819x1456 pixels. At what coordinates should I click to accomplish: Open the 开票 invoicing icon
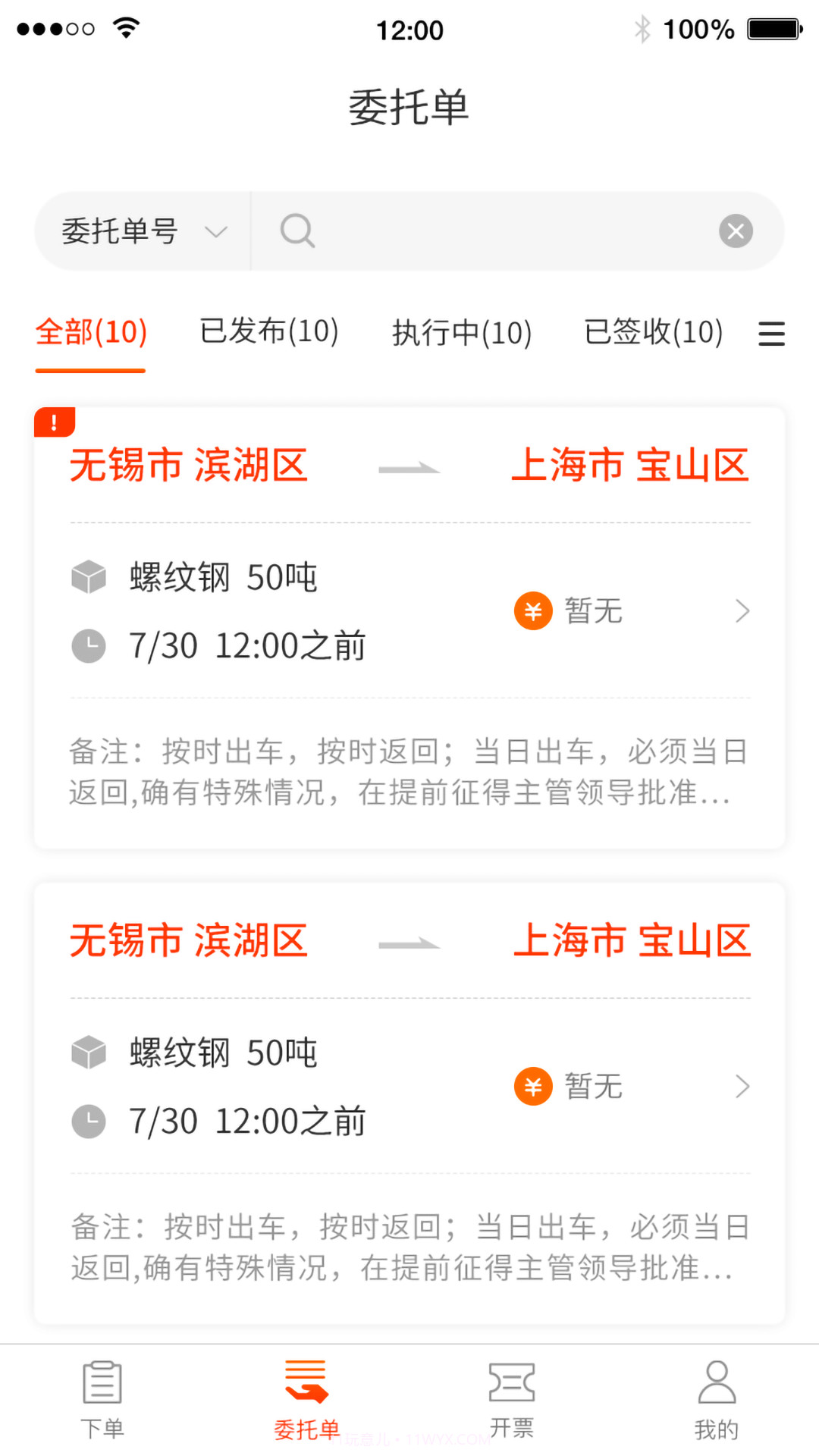(x=512, y=1399)
